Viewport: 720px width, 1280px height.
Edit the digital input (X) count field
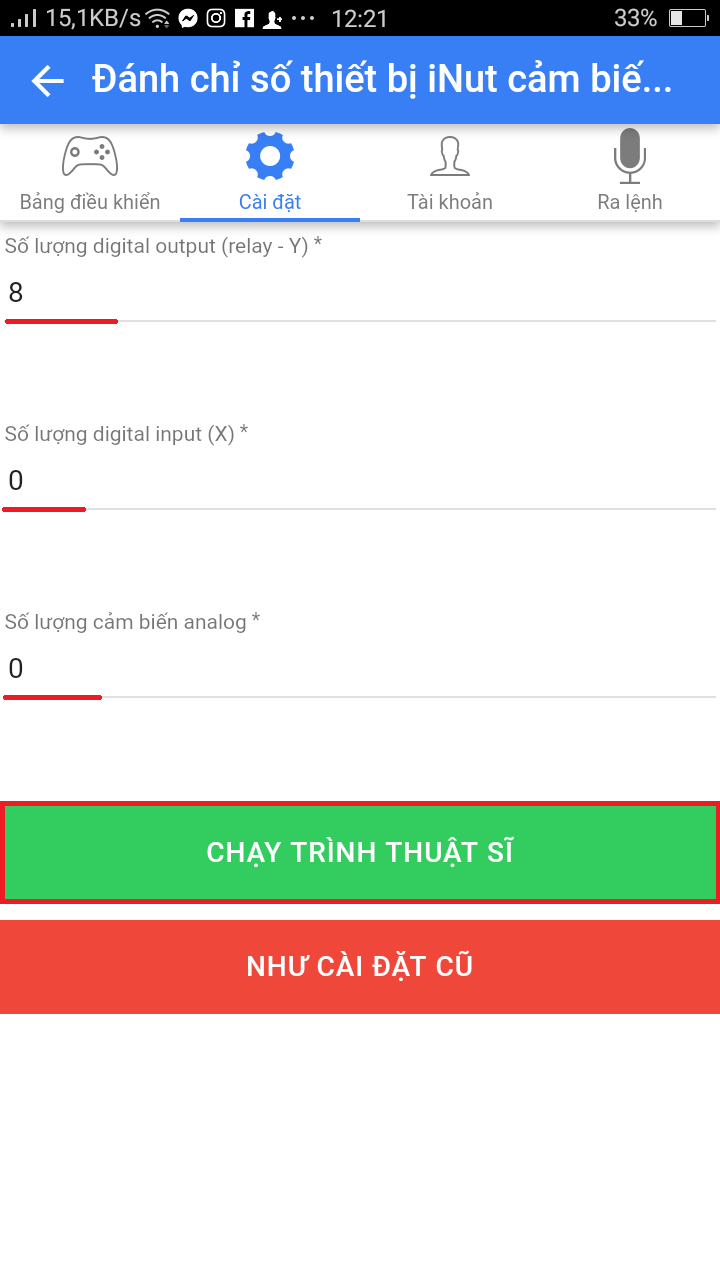click(360, 481)
